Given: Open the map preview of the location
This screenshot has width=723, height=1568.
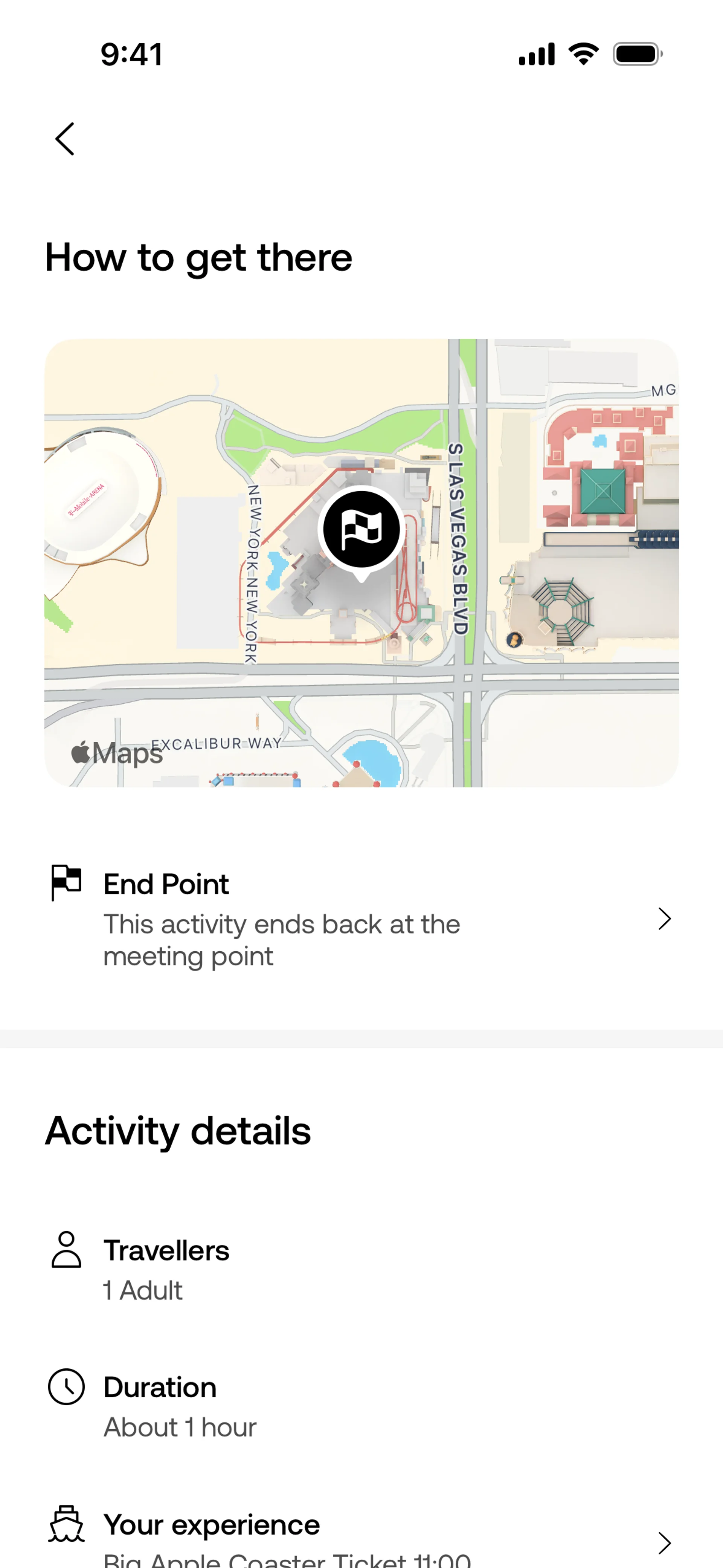Looking at the screenshot, I should point(361,562).
